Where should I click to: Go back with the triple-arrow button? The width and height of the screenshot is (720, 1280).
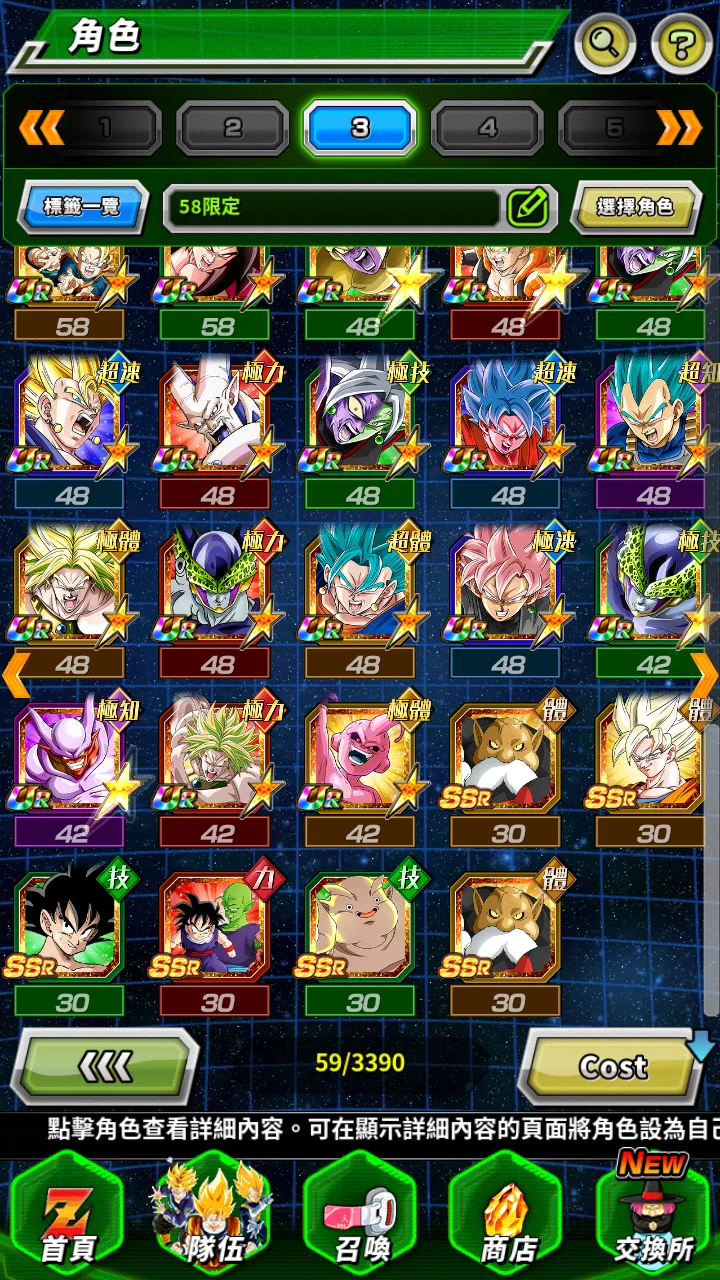(105, 1066)
